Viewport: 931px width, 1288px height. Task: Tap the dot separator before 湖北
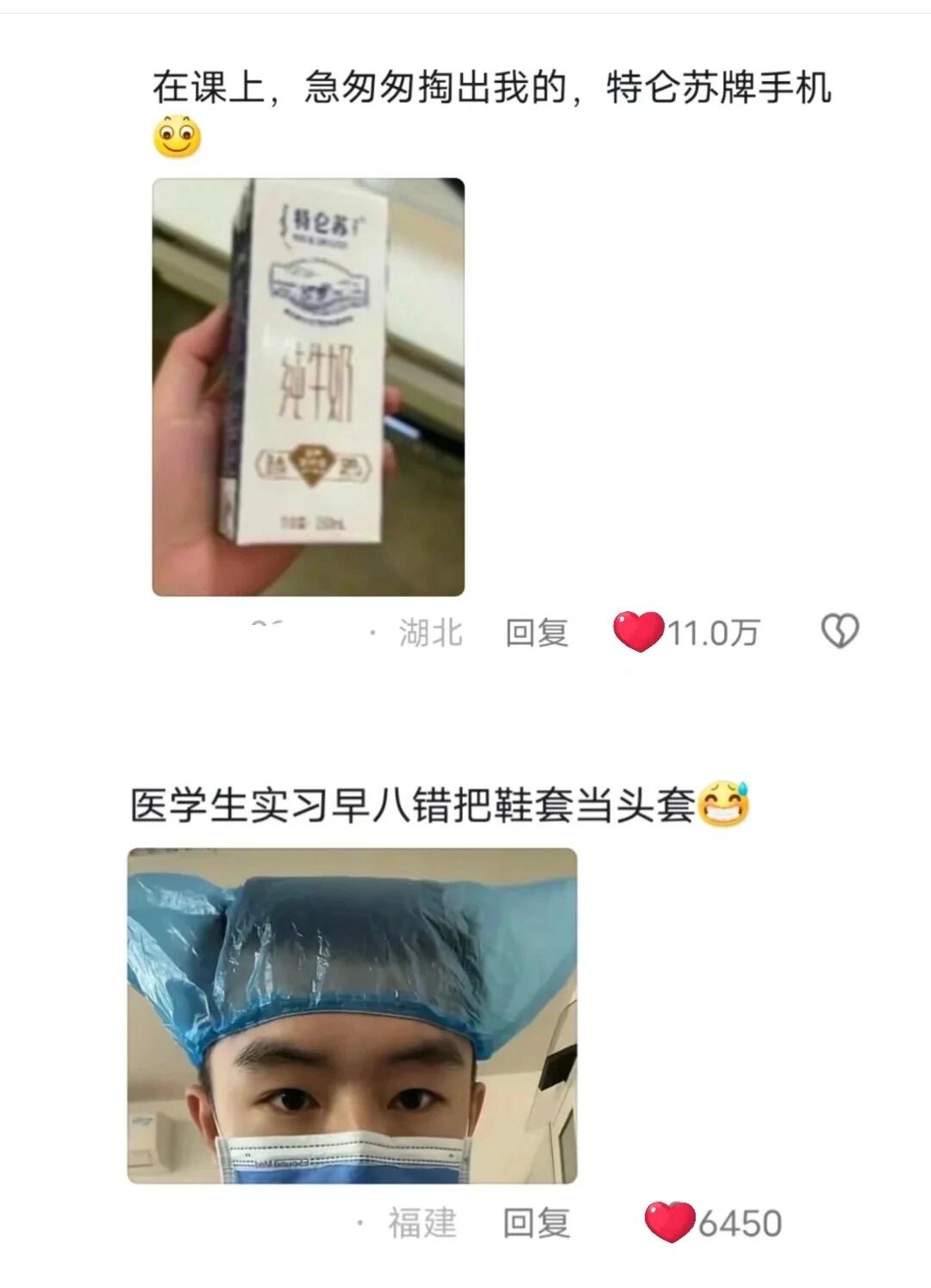tap(373, 632)
